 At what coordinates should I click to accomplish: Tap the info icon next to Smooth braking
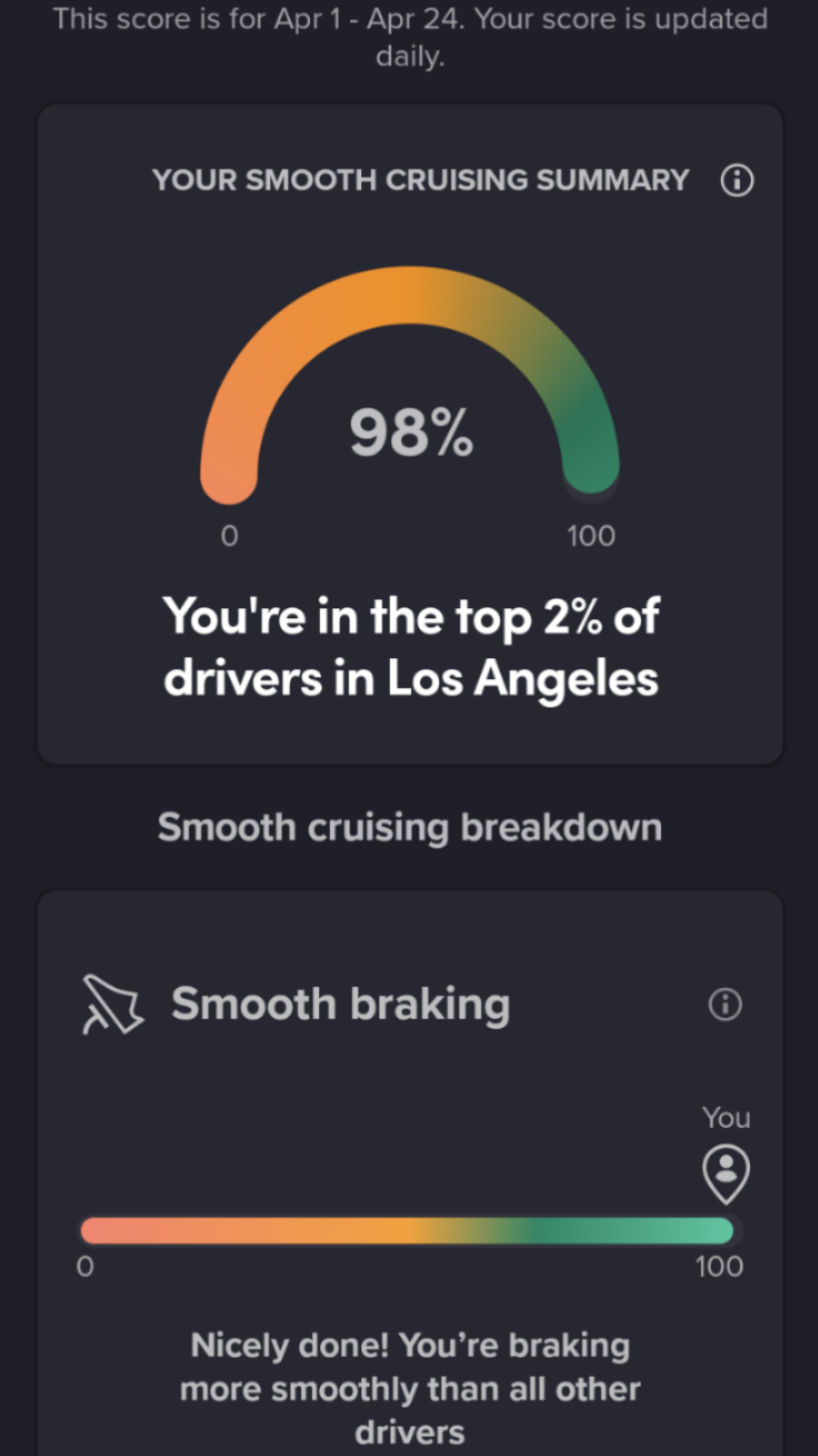click(725, 1004)
